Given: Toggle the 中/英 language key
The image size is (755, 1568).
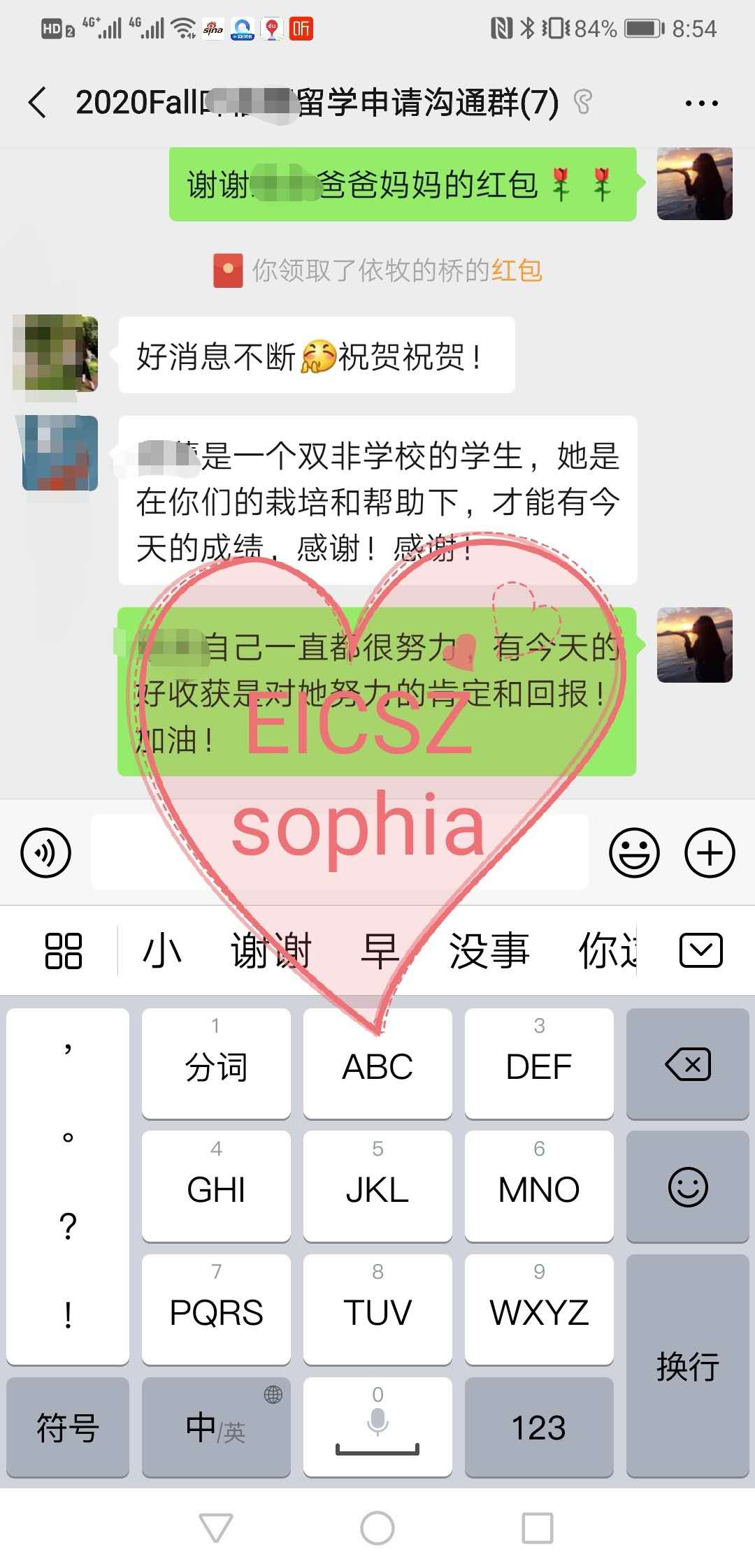Looking at the screenshot, I should click(x=216, y=1428).
